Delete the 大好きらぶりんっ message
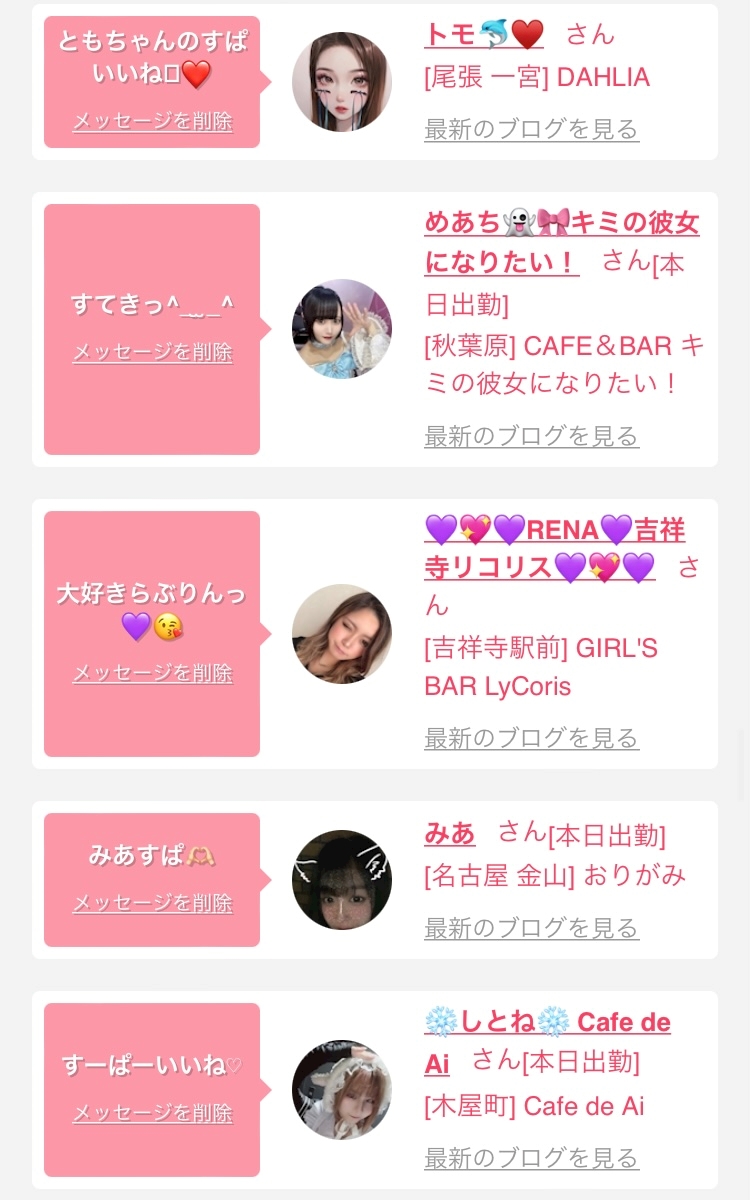Image resolution: width=750 pixels, height=1200 pixels. click(152, 673)
